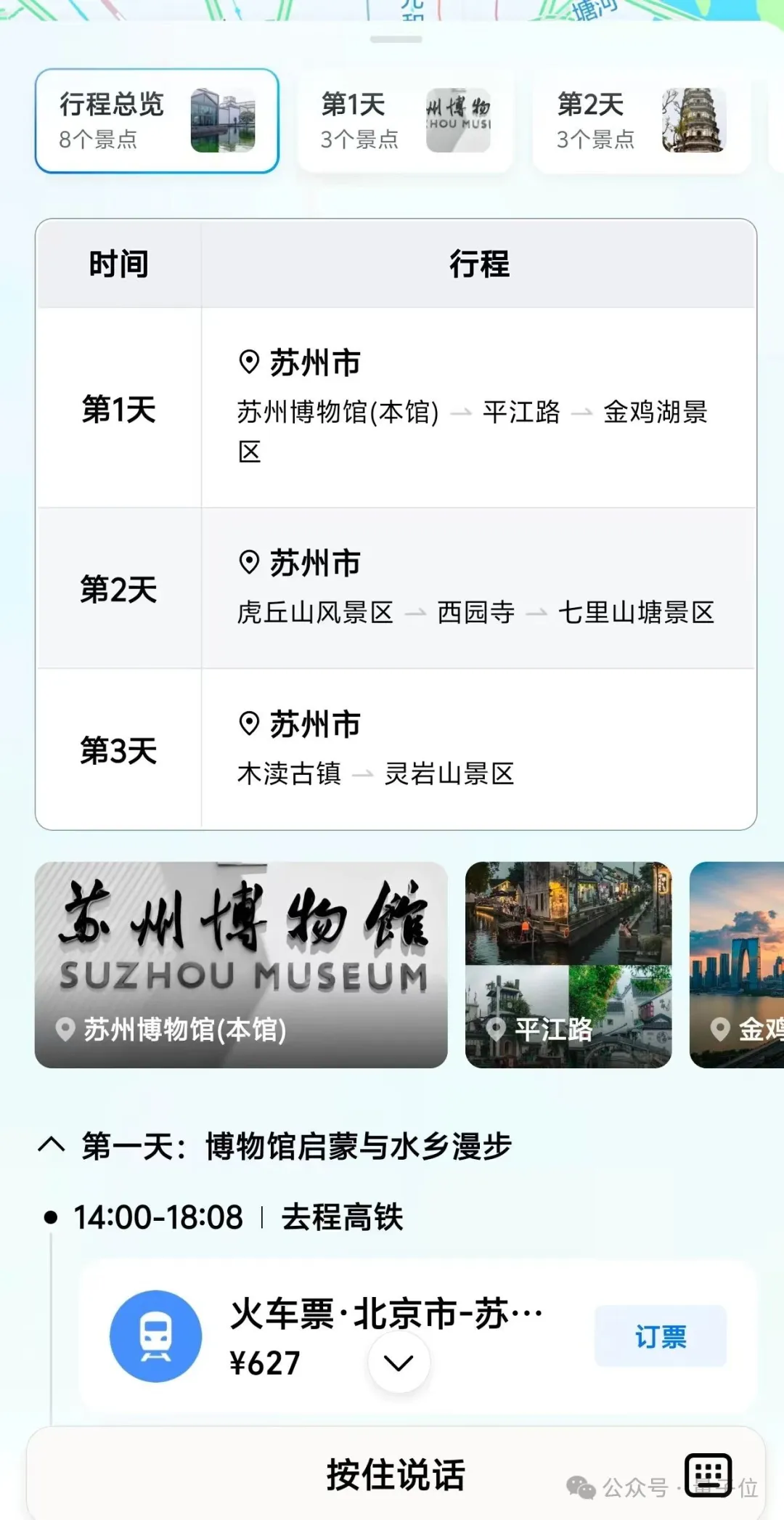Hold the 按住说话 voice input button
The width and height of the screenshot is (784, 1520).
(395, 1474)
